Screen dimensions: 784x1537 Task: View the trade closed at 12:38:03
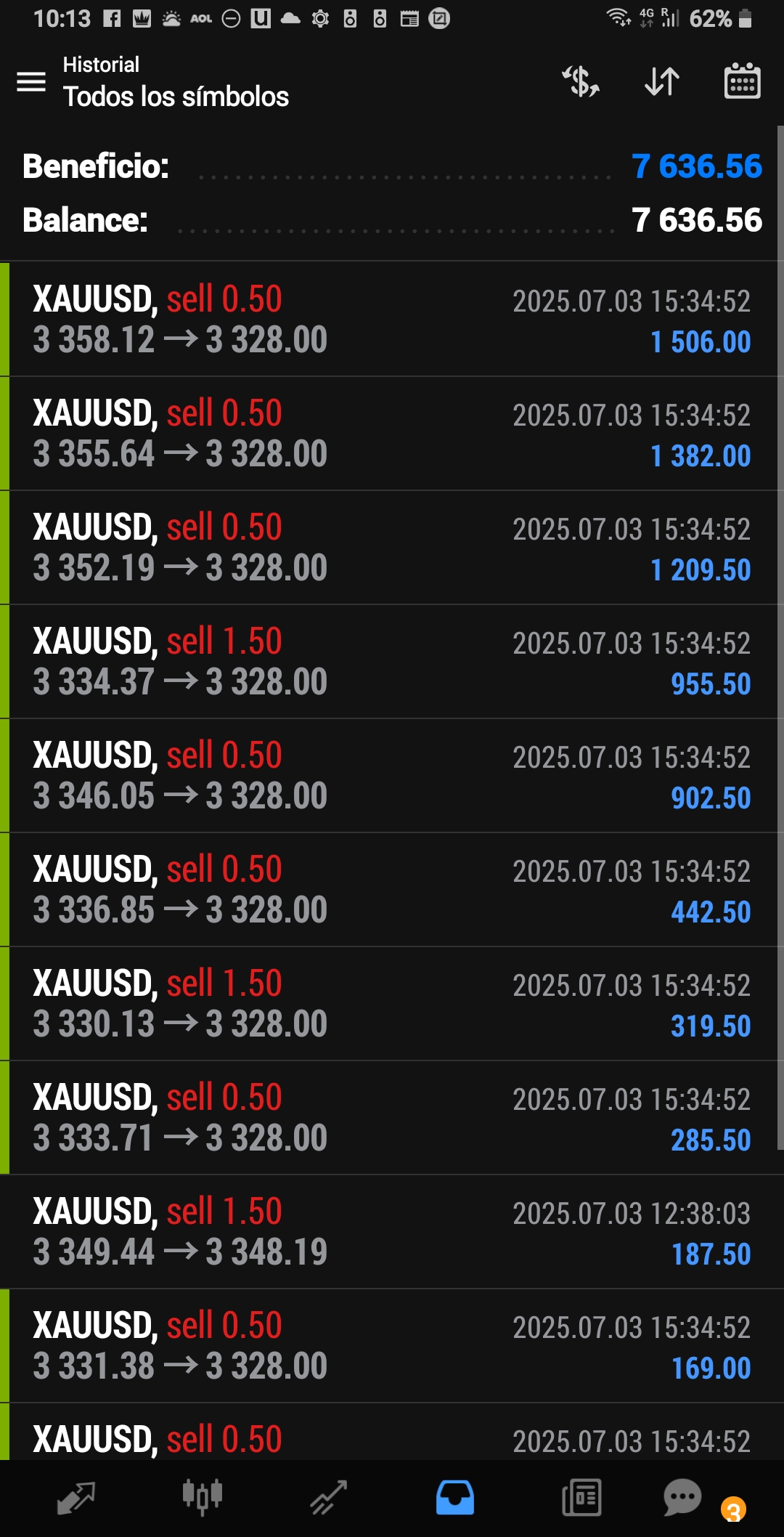coord(392,1232)
